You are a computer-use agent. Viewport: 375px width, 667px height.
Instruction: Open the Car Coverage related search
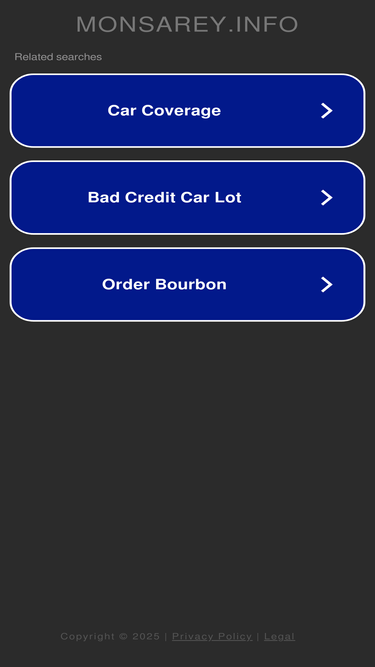click(188, 111)
